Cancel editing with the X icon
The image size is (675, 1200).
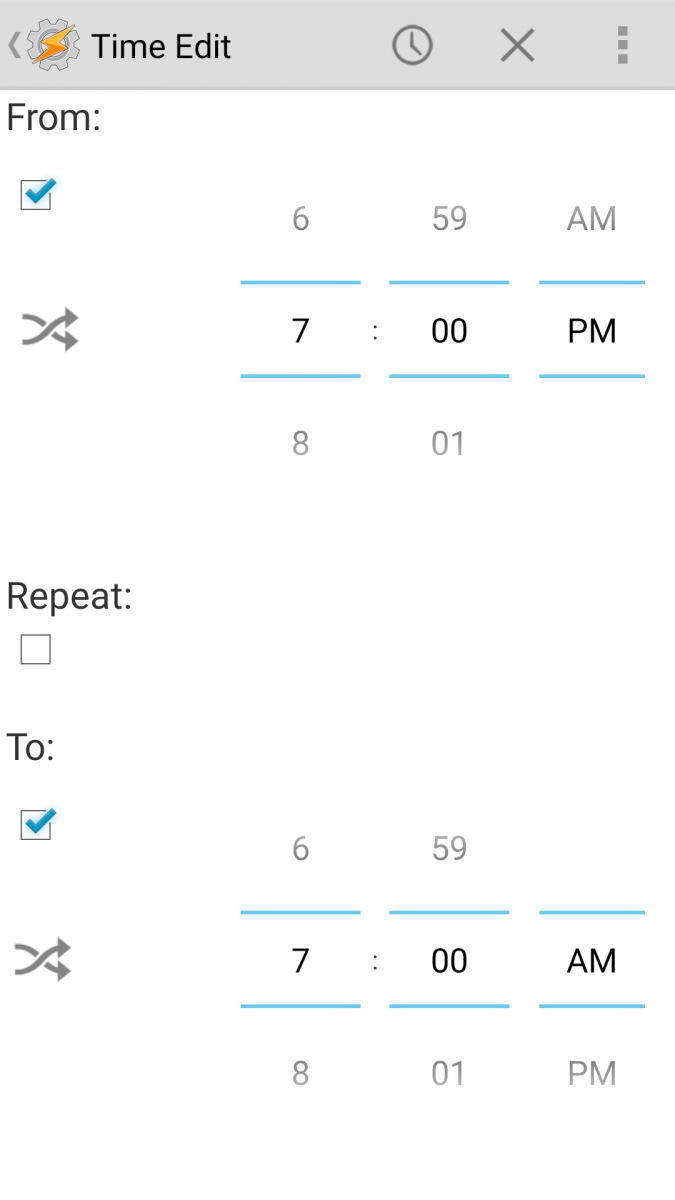[x=517, y=46]
